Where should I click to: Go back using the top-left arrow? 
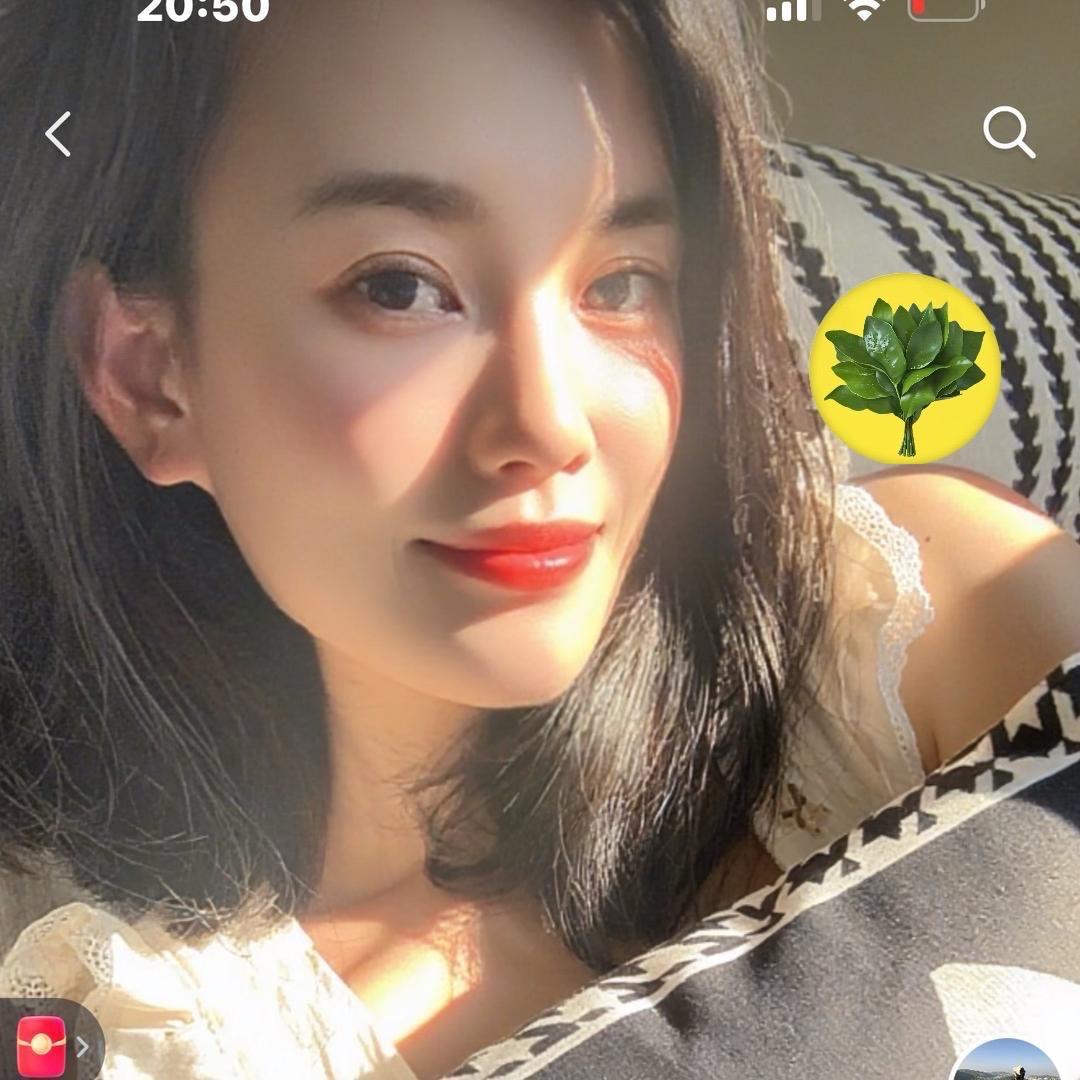(58, 134)
